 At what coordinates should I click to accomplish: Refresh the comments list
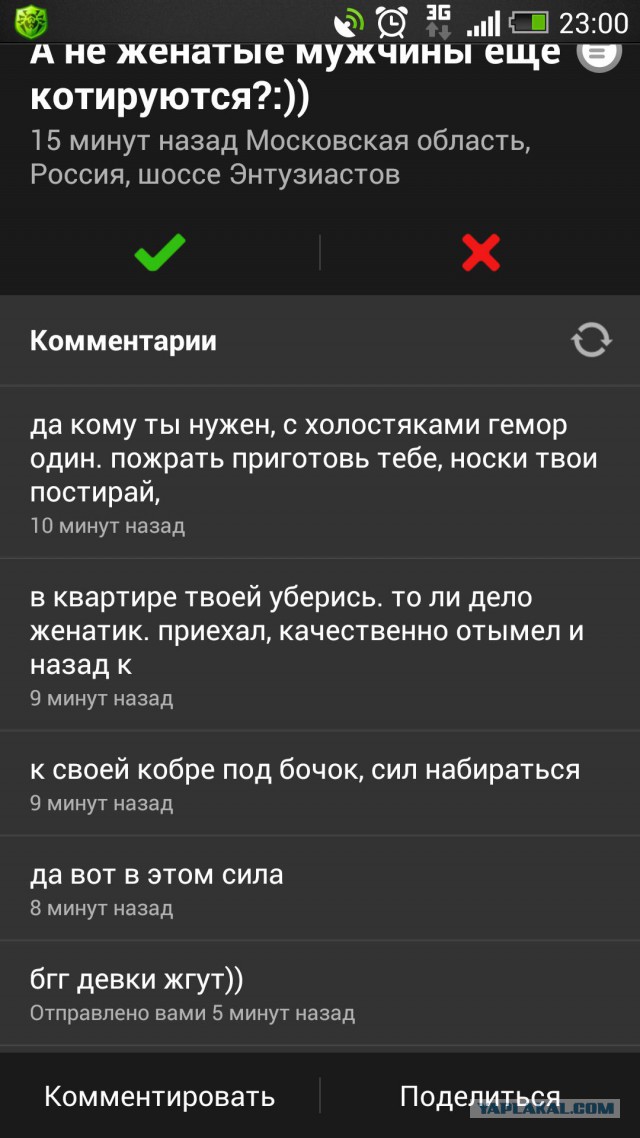pyautogui.click(x=591, y=340)
